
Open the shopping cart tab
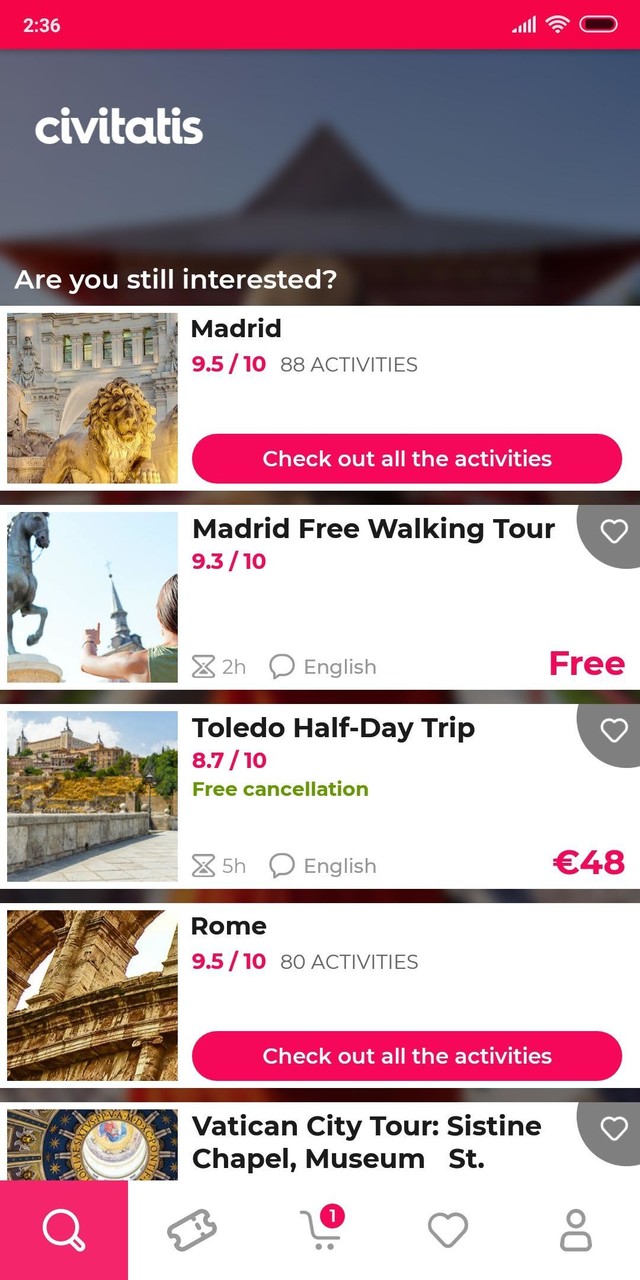coord(320,1230)
